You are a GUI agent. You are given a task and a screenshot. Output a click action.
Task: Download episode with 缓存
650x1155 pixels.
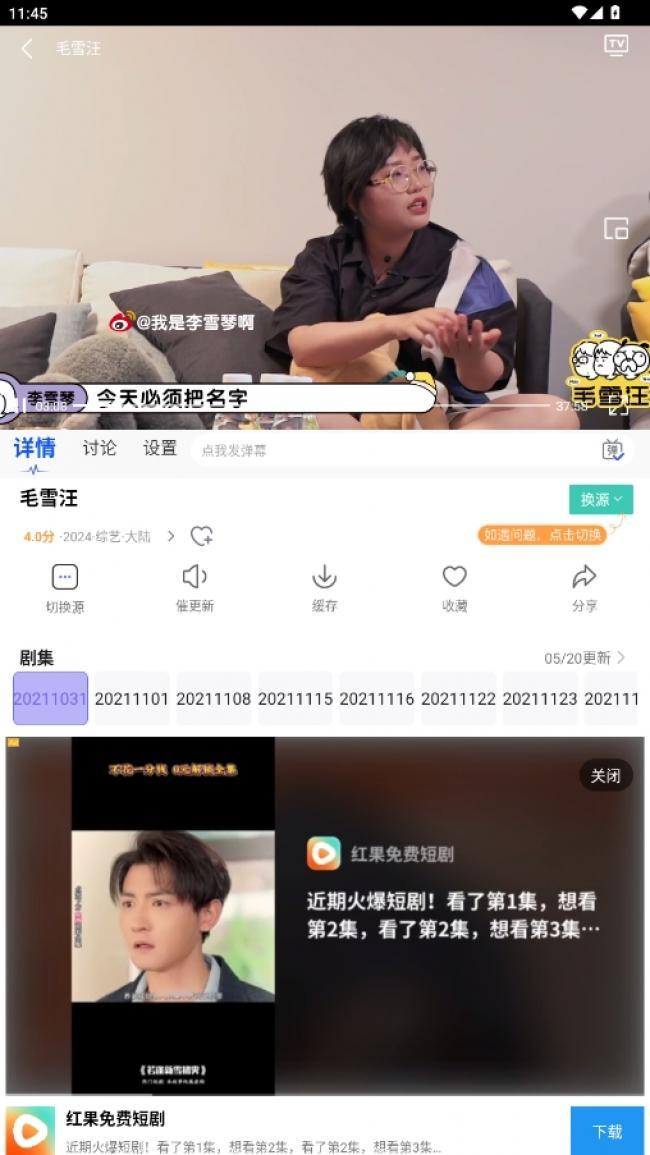click(x=324, y=588)
